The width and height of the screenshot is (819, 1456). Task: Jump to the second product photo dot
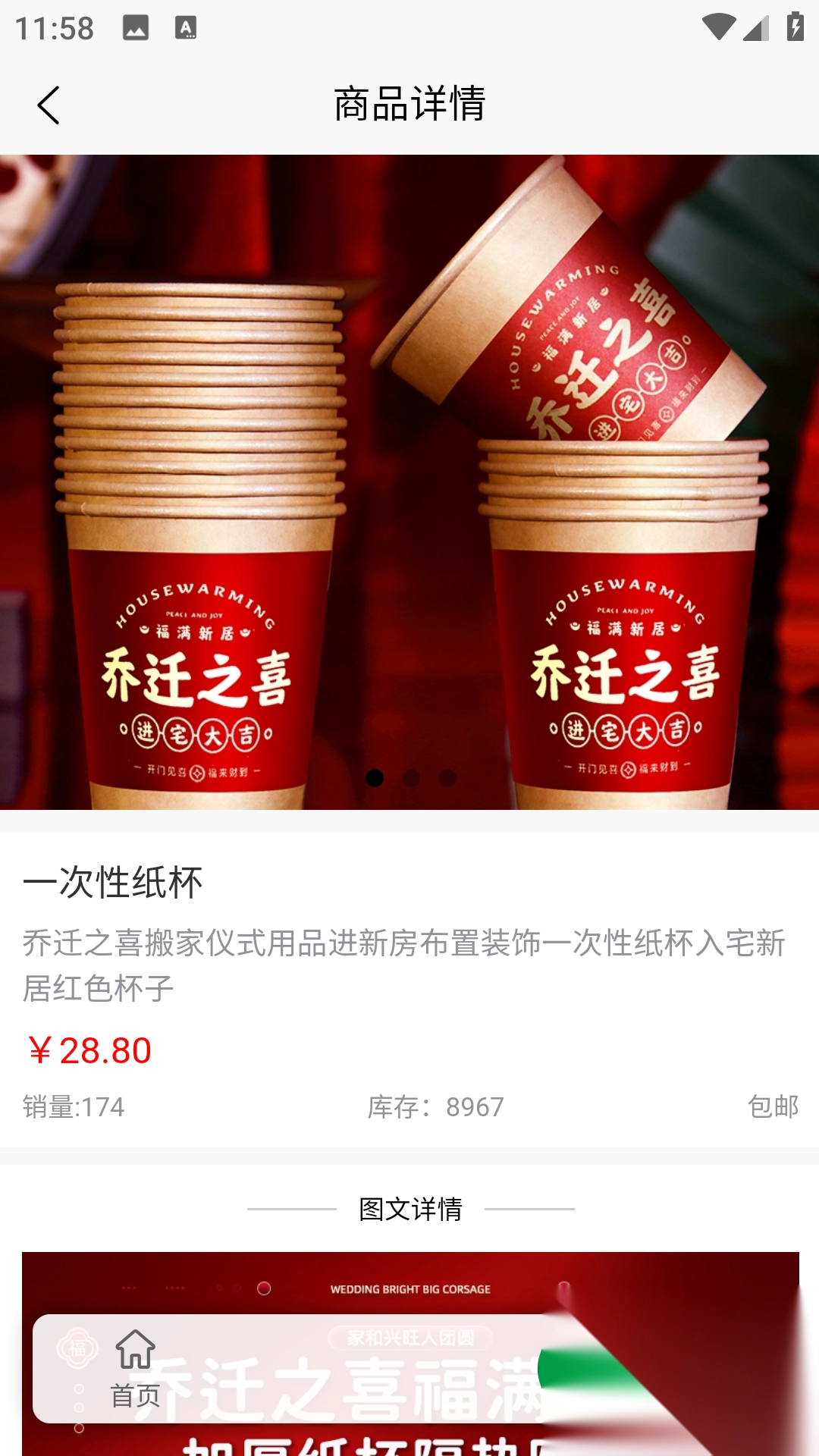coord(411,778)
